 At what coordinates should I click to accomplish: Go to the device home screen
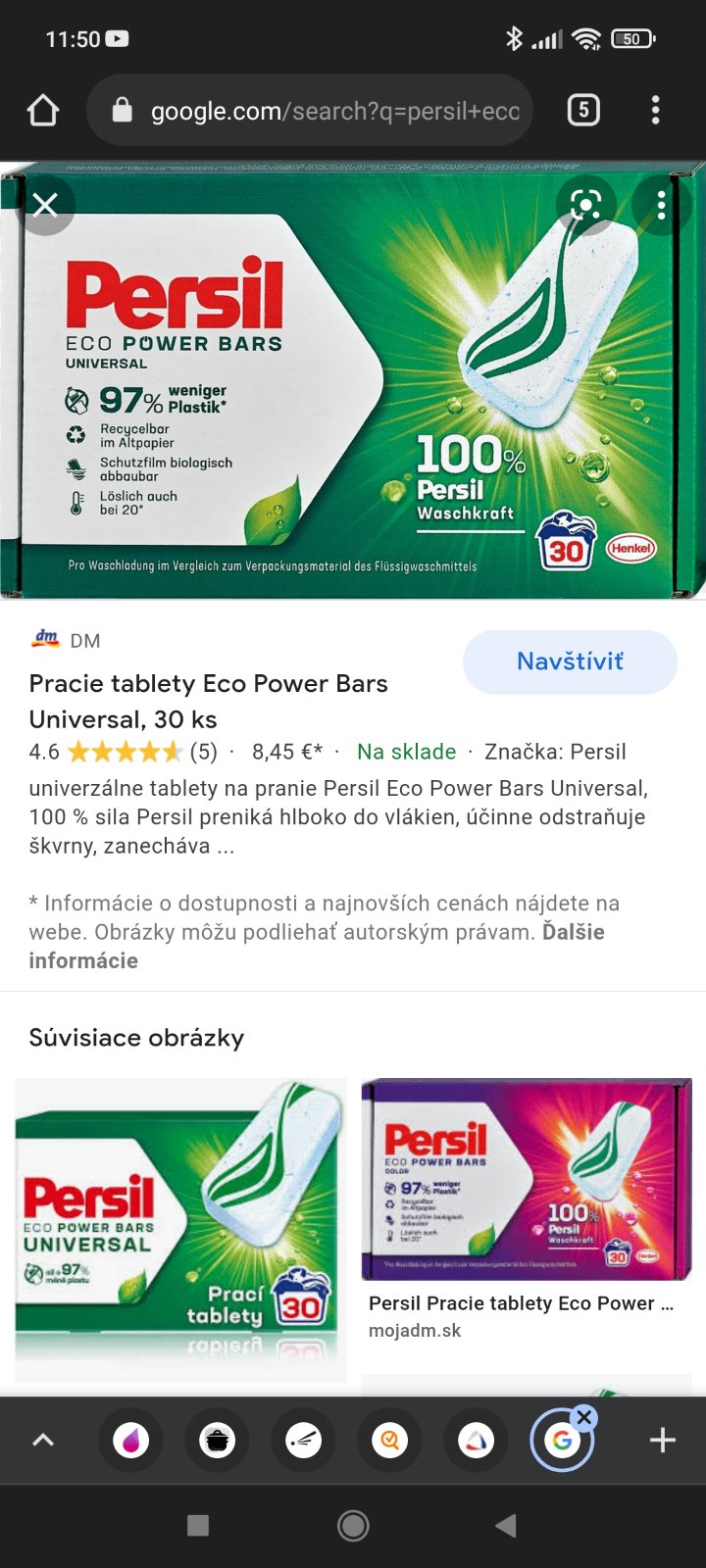(x=353, y=1525)
